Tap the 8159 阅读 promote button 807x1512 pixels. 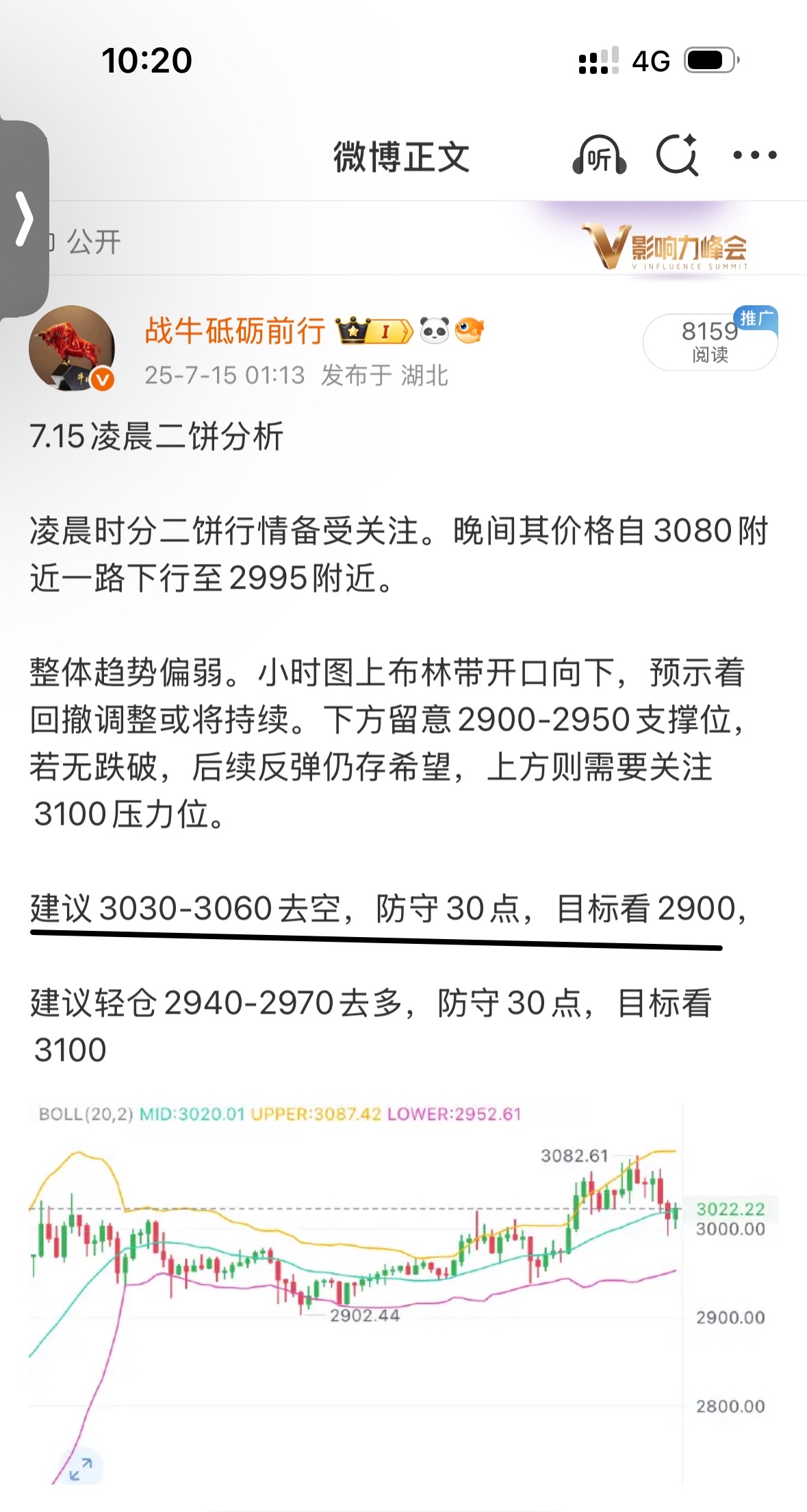[710, 342]
